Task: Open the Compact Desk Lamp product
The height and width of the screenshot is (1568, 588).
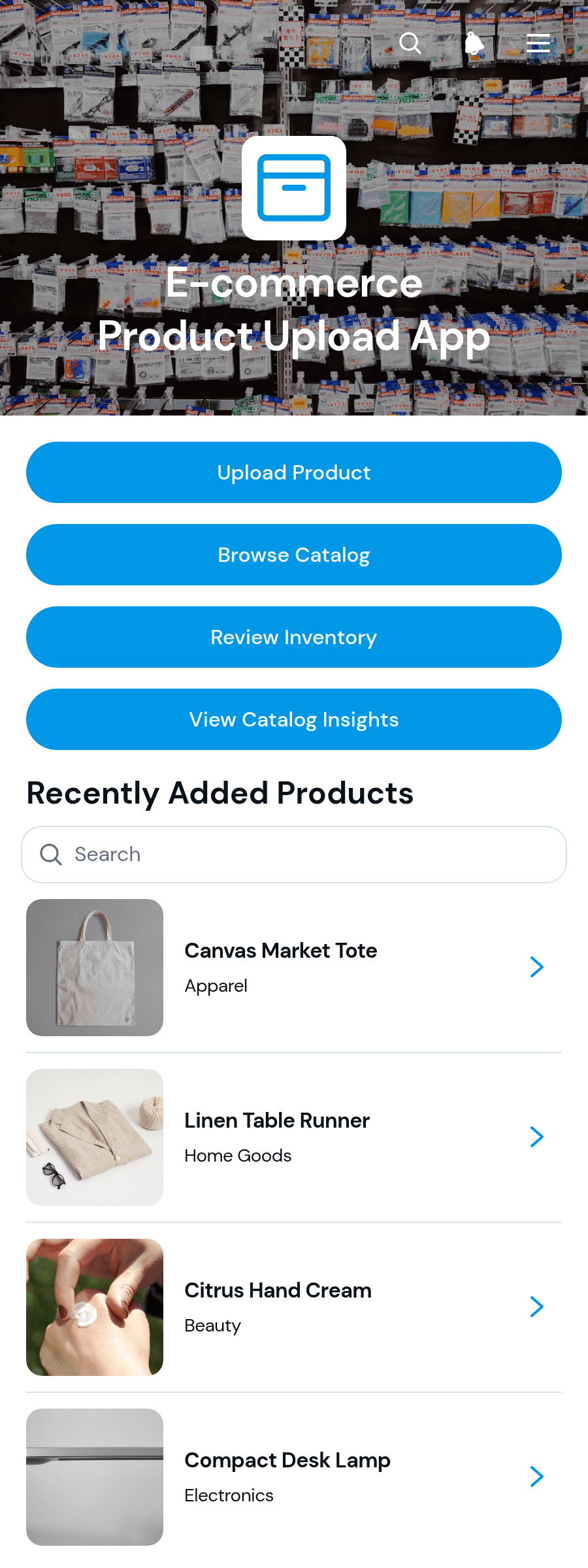Action: click(294, 1477)
